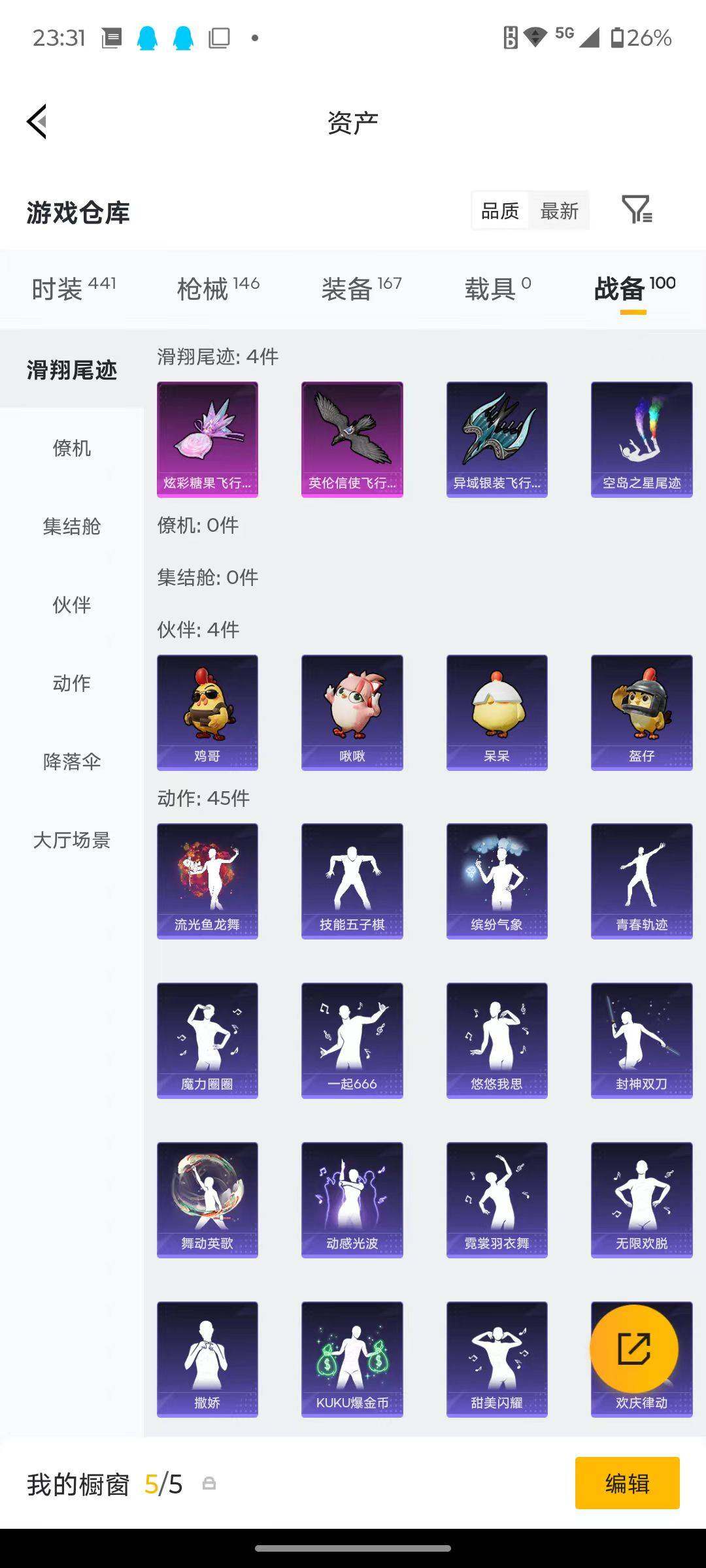This screenshot has width=706, height=1568.
Task: Toggle sorting to 品质
Action: pyautogui.click(x=501, y=210)
